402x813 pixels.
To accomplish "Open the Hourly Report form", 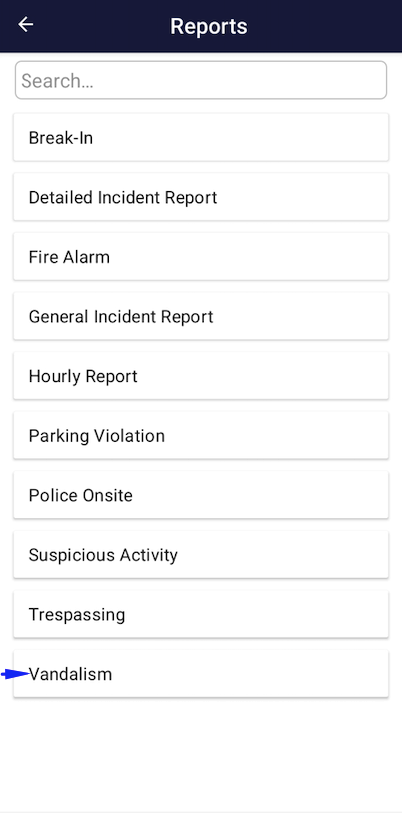I will pyautogui.click(x=201, y=376).
